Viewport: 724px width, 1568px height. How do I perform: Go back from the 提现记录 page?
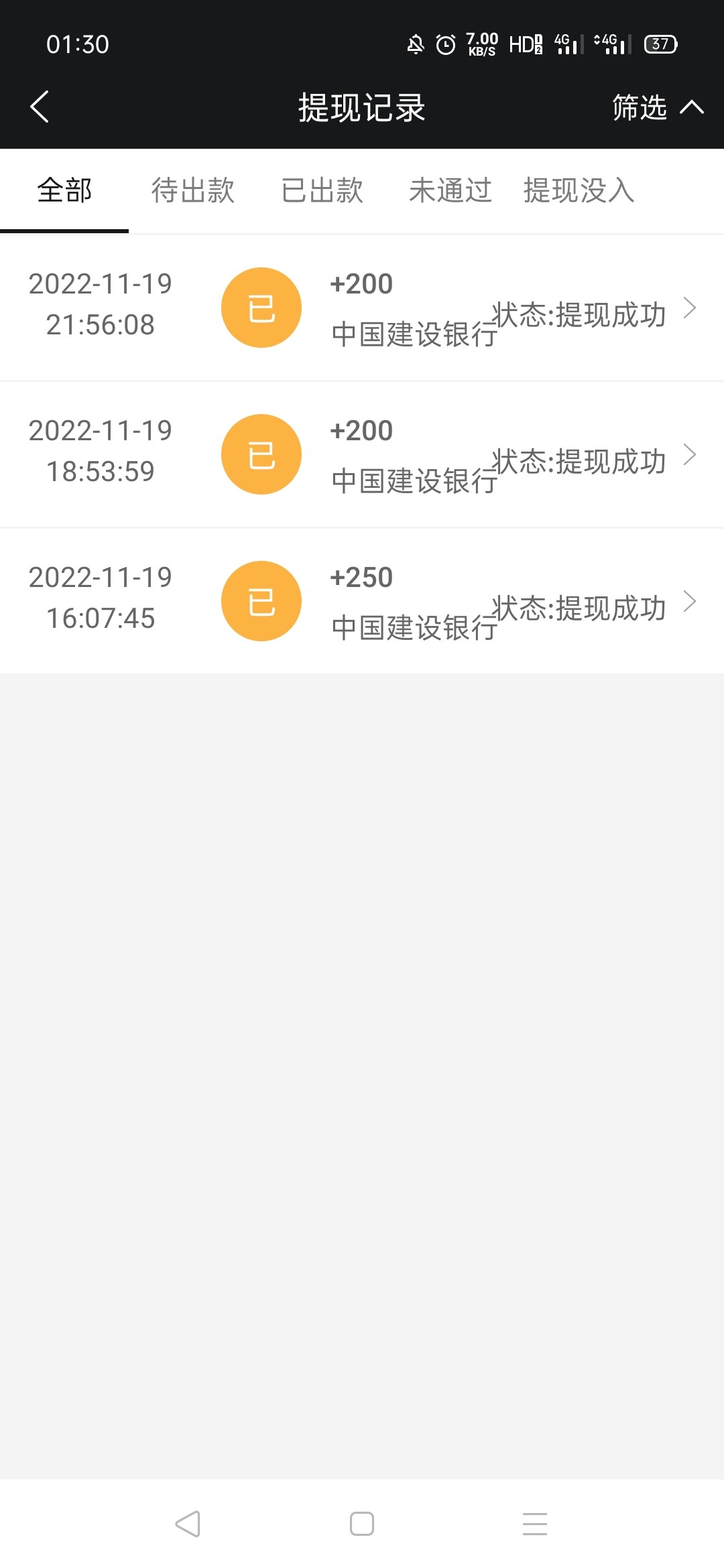click(40, 107)
